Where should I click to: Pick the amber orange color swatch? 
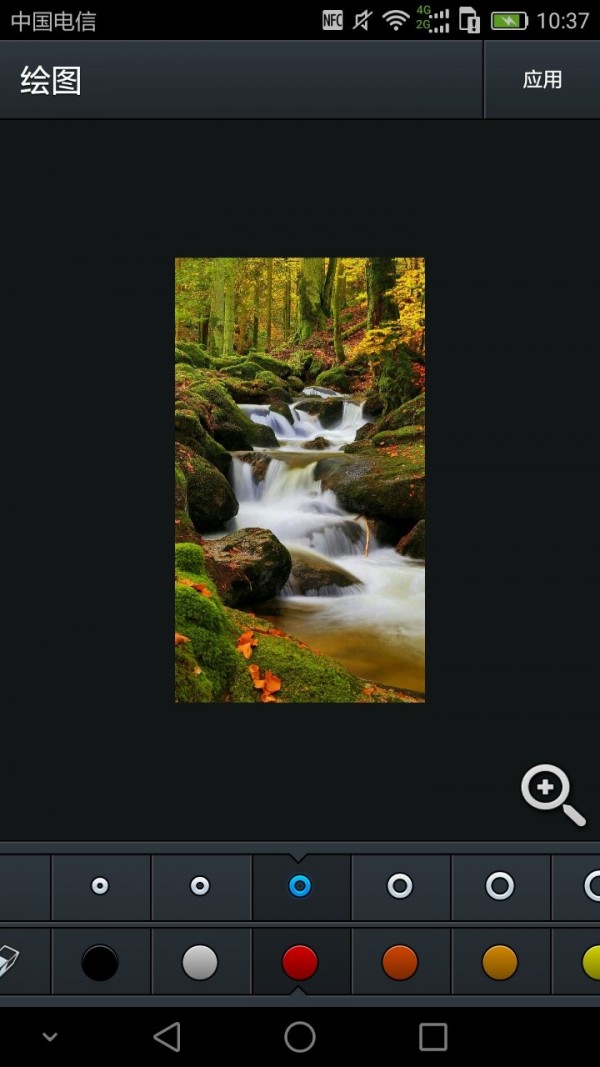point(500,962)
